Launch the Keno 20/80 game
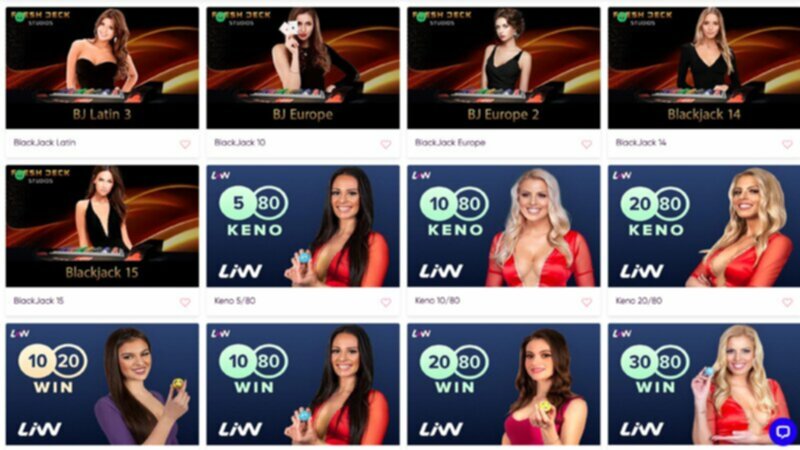The image size is (800, 450). click(704, 226)
